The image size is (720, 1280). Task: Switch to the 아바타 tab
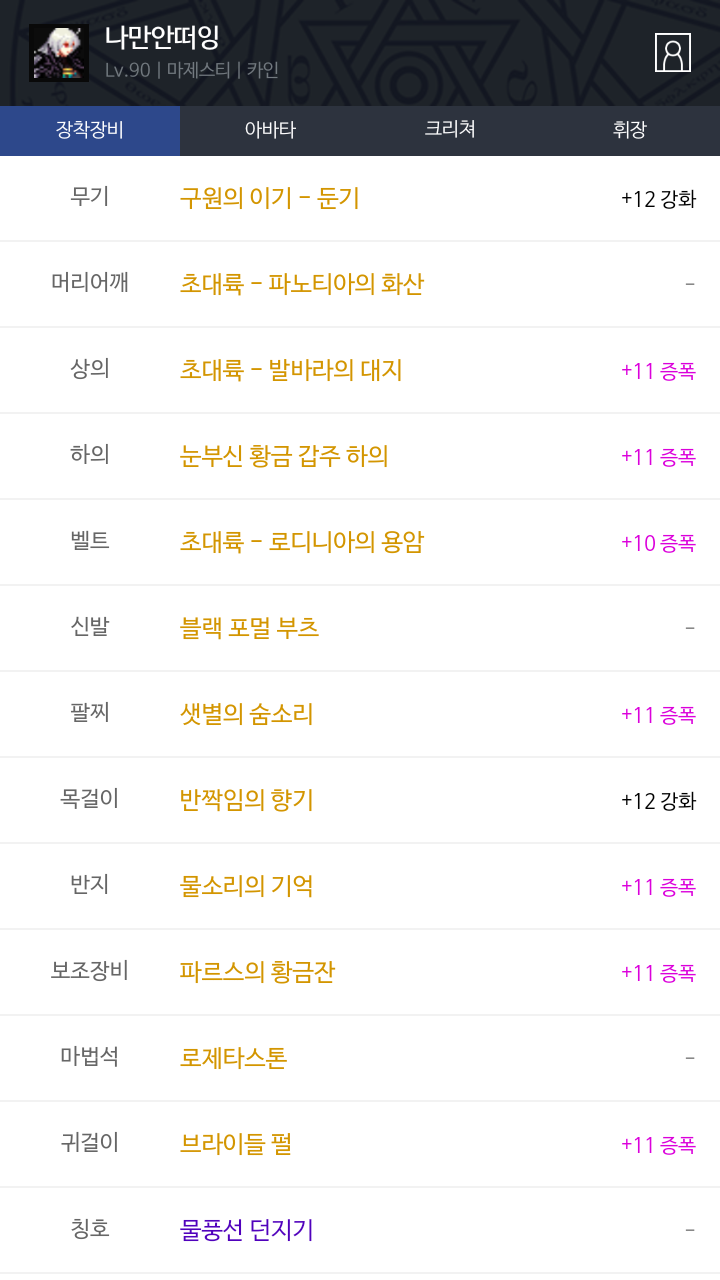[270, 130]
